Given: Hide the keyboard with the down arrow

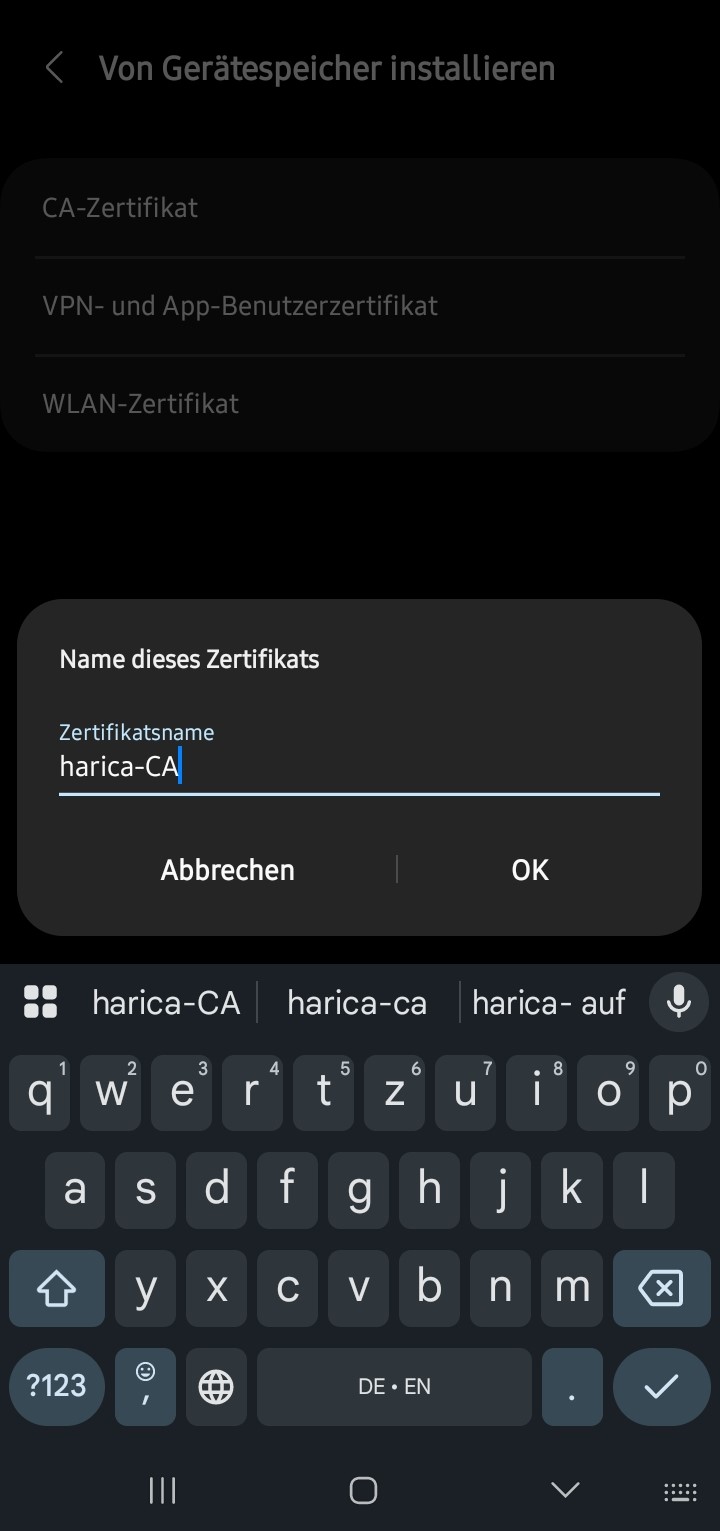Looking at the screenshot, I should tap(565, 1490).
